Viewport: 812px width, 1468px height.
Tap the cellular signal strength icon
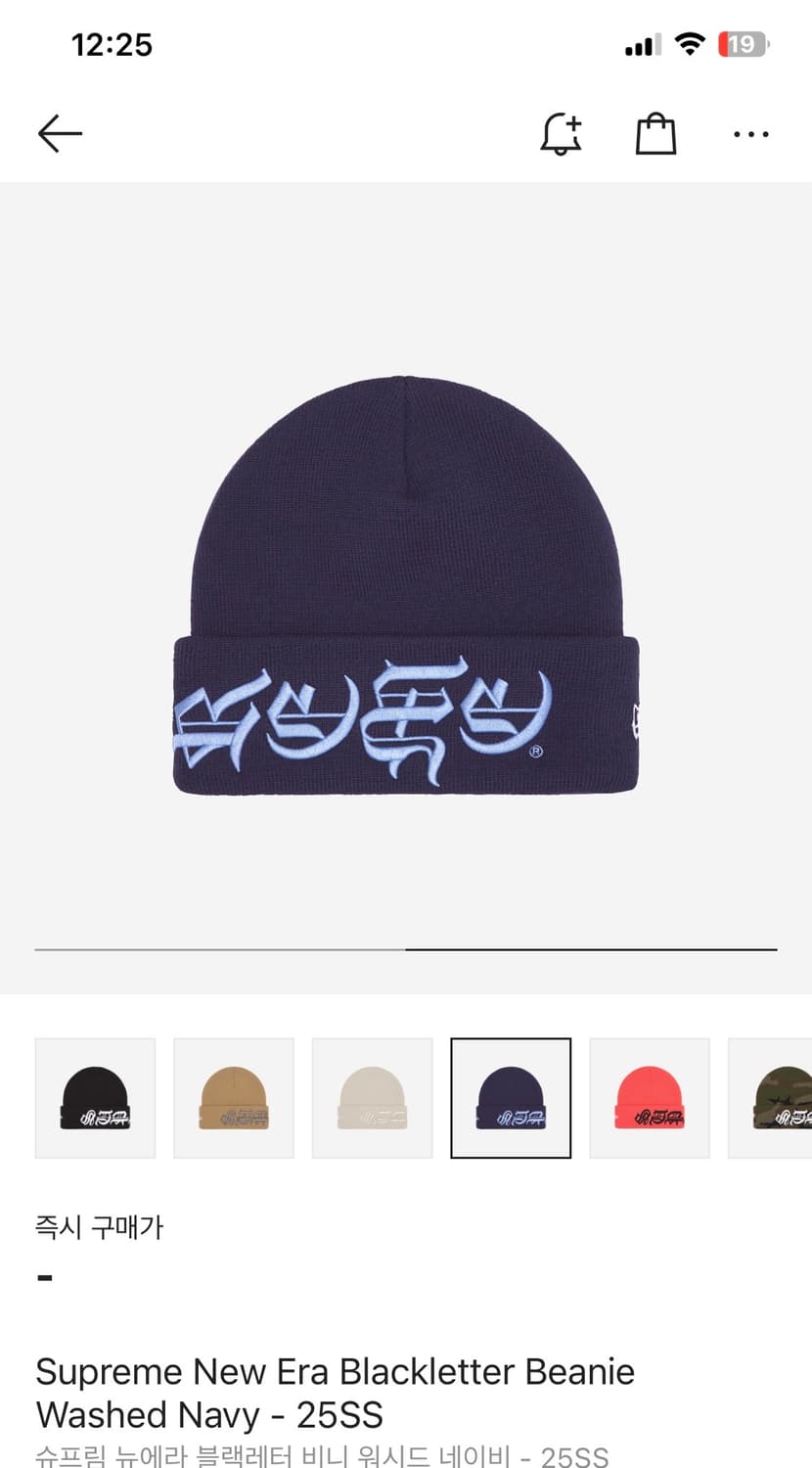click(x=639, y=43)
